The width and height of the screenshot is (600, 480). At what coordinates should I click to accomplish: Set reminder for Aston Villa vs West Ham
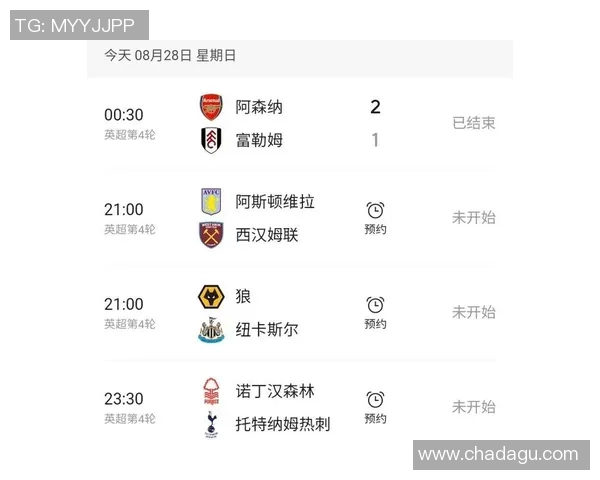click(375, 217)
